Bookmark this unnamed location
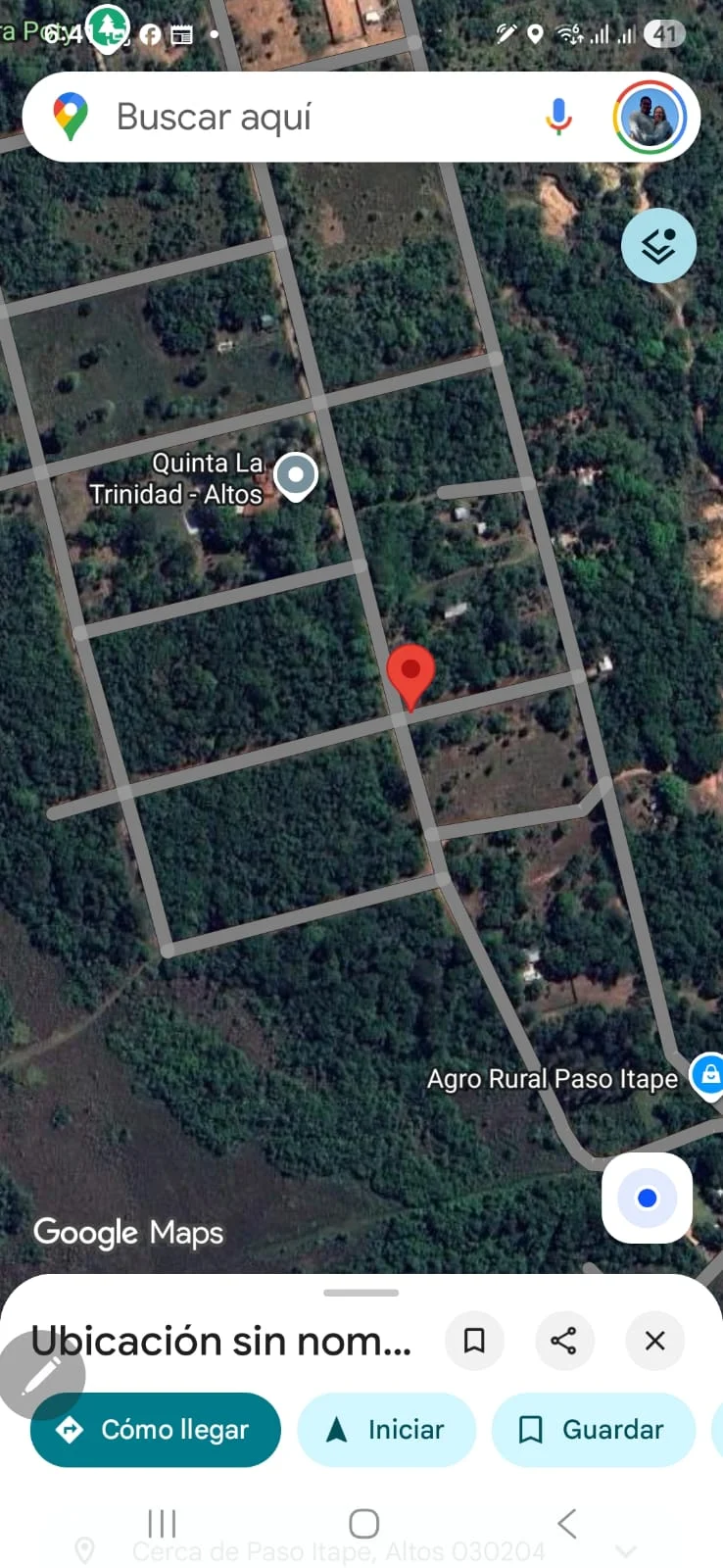The image size is (723, 1568). coord(474,1340)
